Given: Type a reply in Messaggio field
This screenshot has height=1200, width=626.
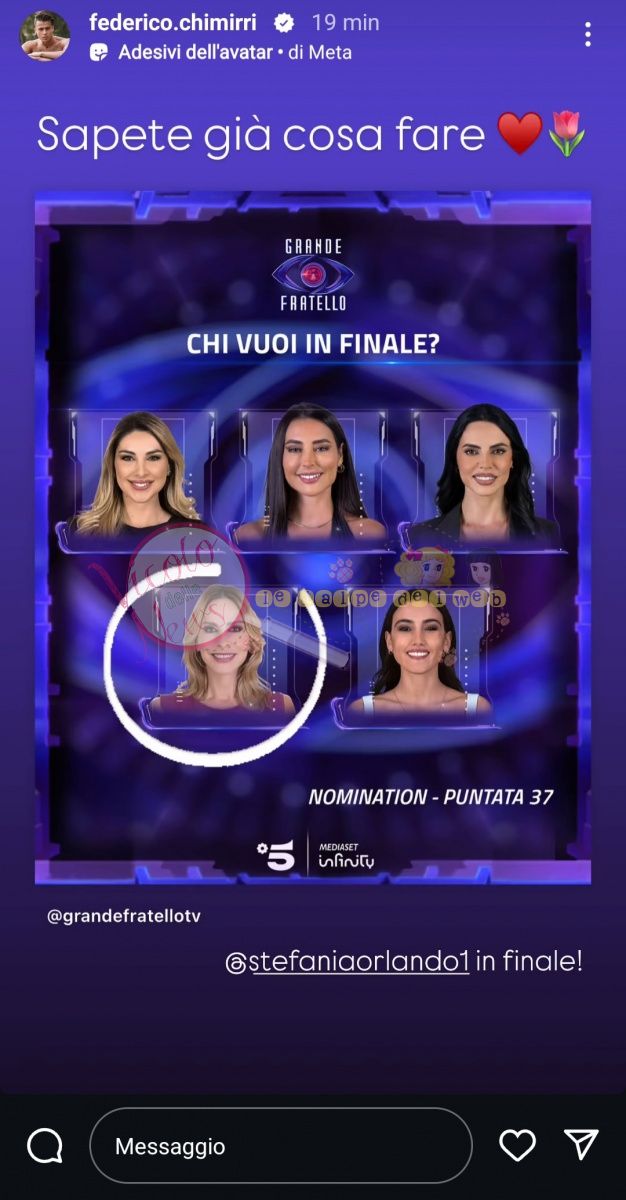Looking at the screenshot, I should [x=280, y=1146].
